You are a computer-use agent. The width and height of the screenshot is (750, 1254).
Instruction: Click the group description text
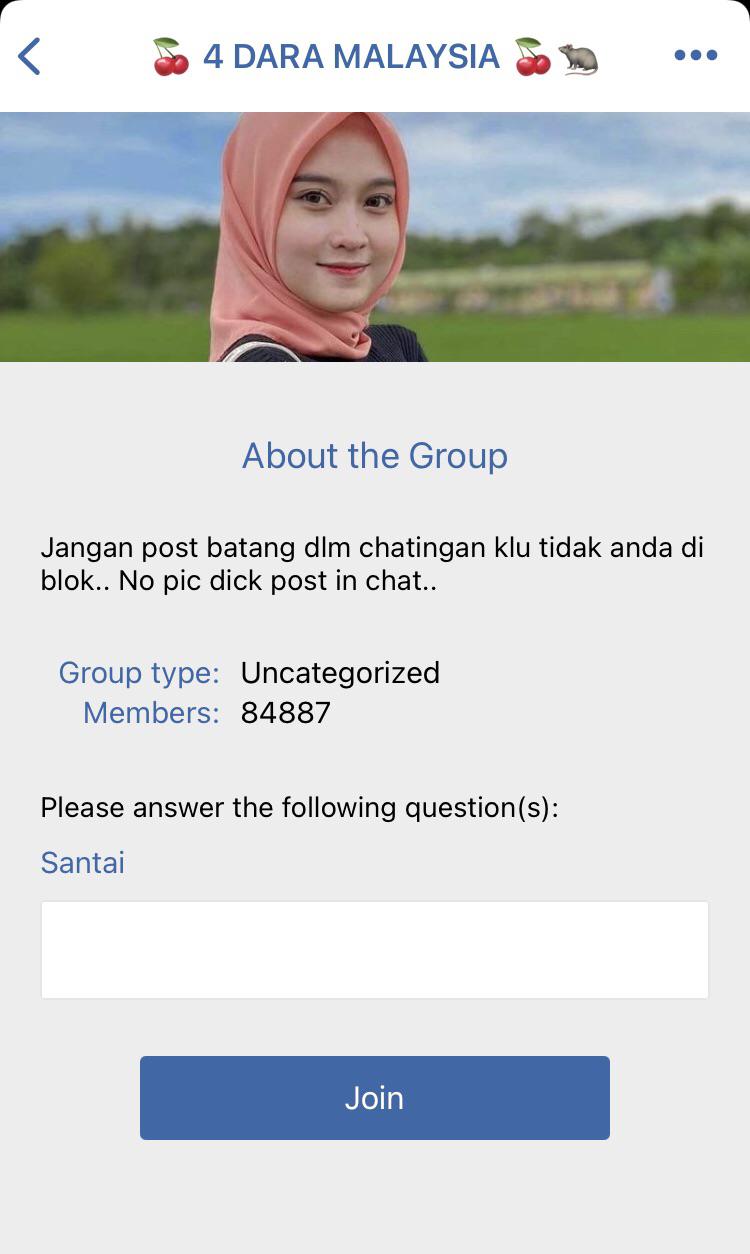tap(372, 565)
